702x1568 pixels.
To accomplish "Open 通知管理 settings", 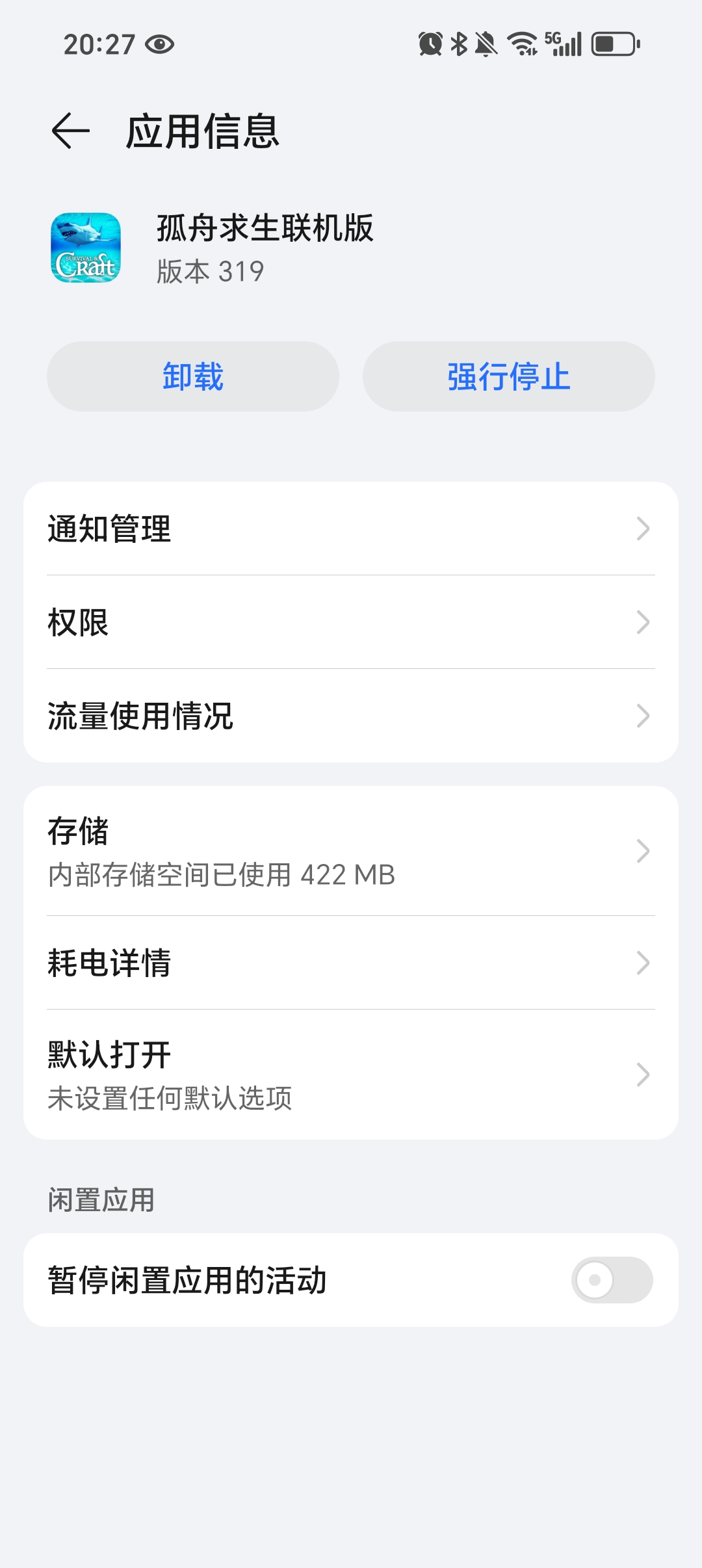I will click(x=351, y=529).
